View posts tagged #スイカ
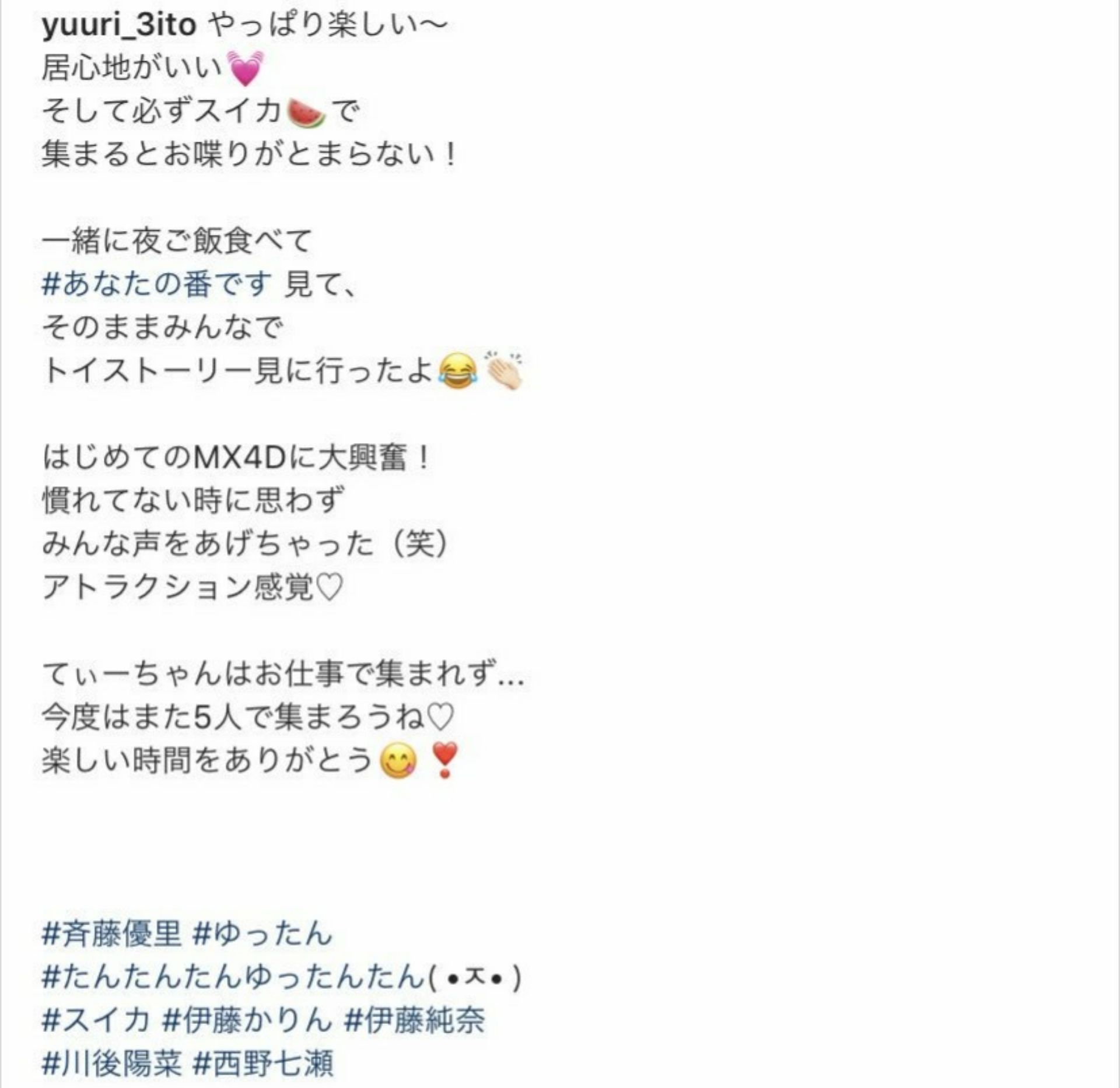 (x=96, y=1020)
